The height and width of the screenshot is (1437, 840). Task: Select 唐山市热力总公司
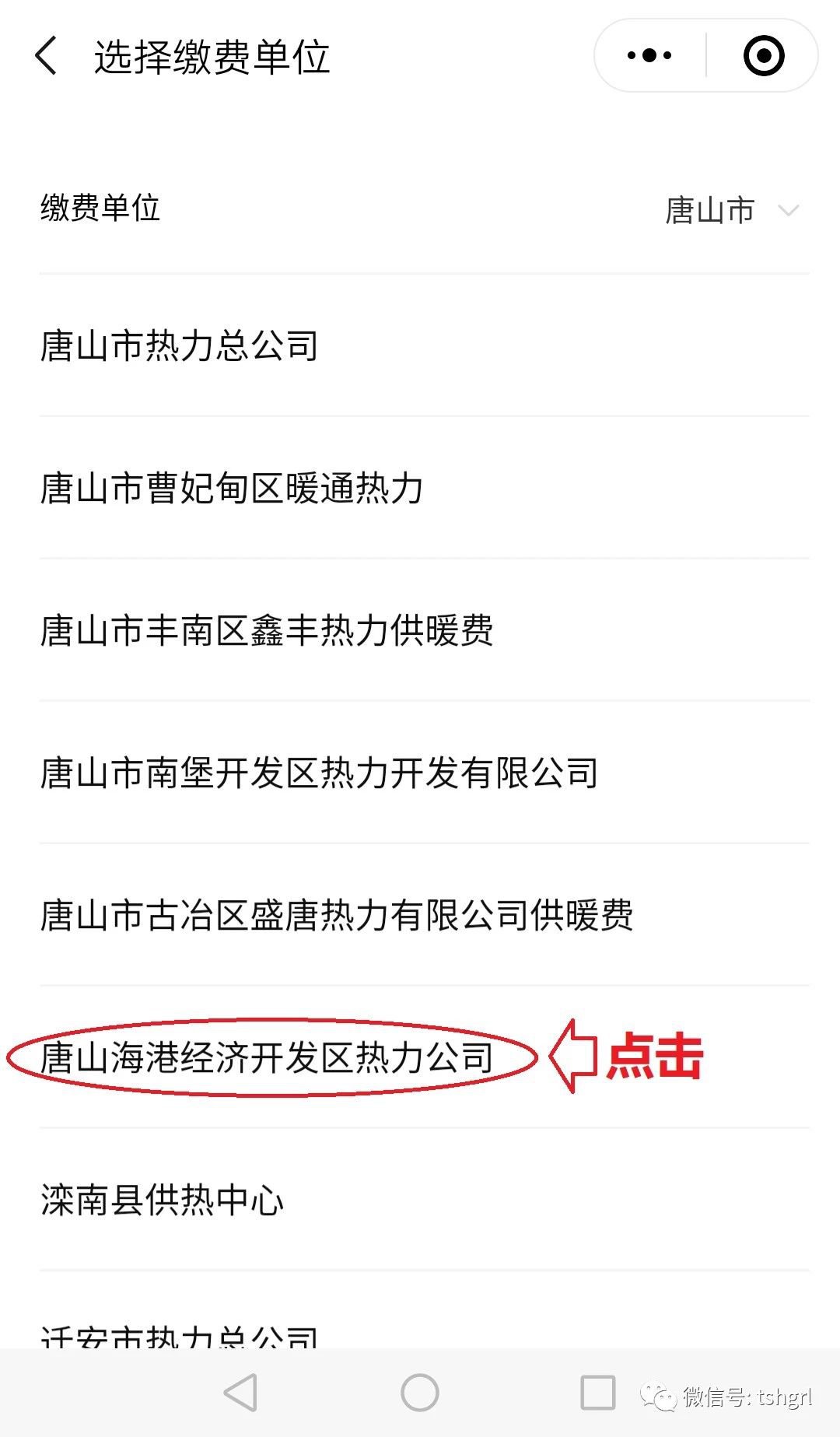[x=179, y=345]
